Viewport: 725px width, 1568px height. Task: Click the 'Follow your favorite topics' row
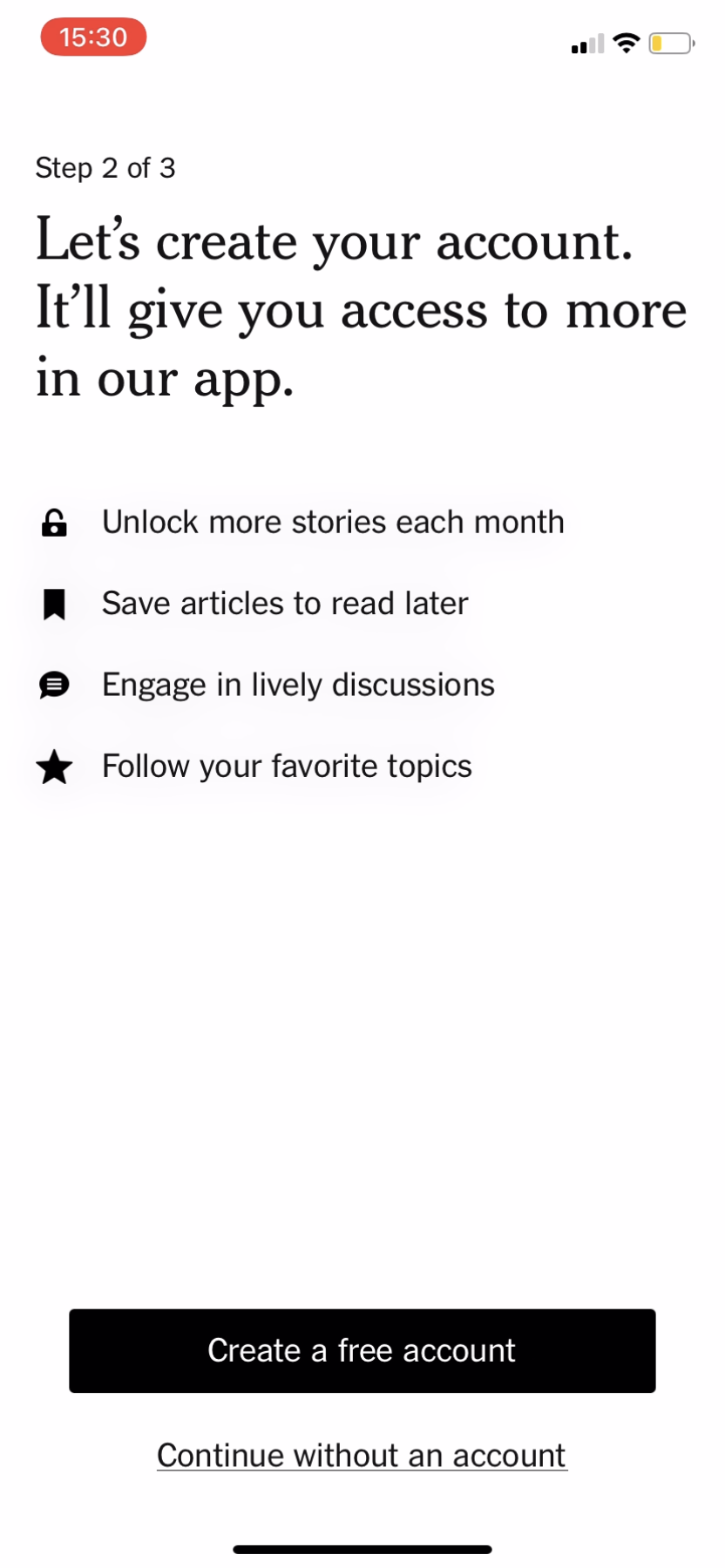pyautogui.click(x=286, y=767)
